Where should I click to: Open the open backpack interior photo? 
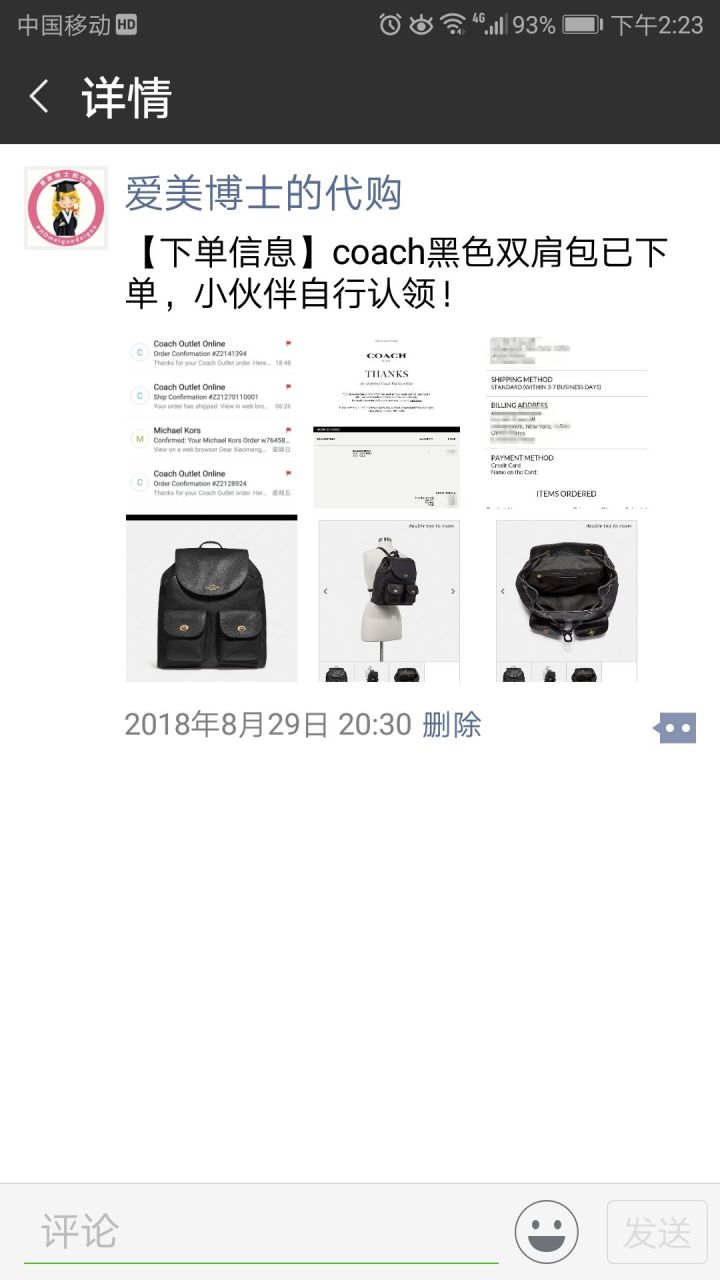click(567, 600)
